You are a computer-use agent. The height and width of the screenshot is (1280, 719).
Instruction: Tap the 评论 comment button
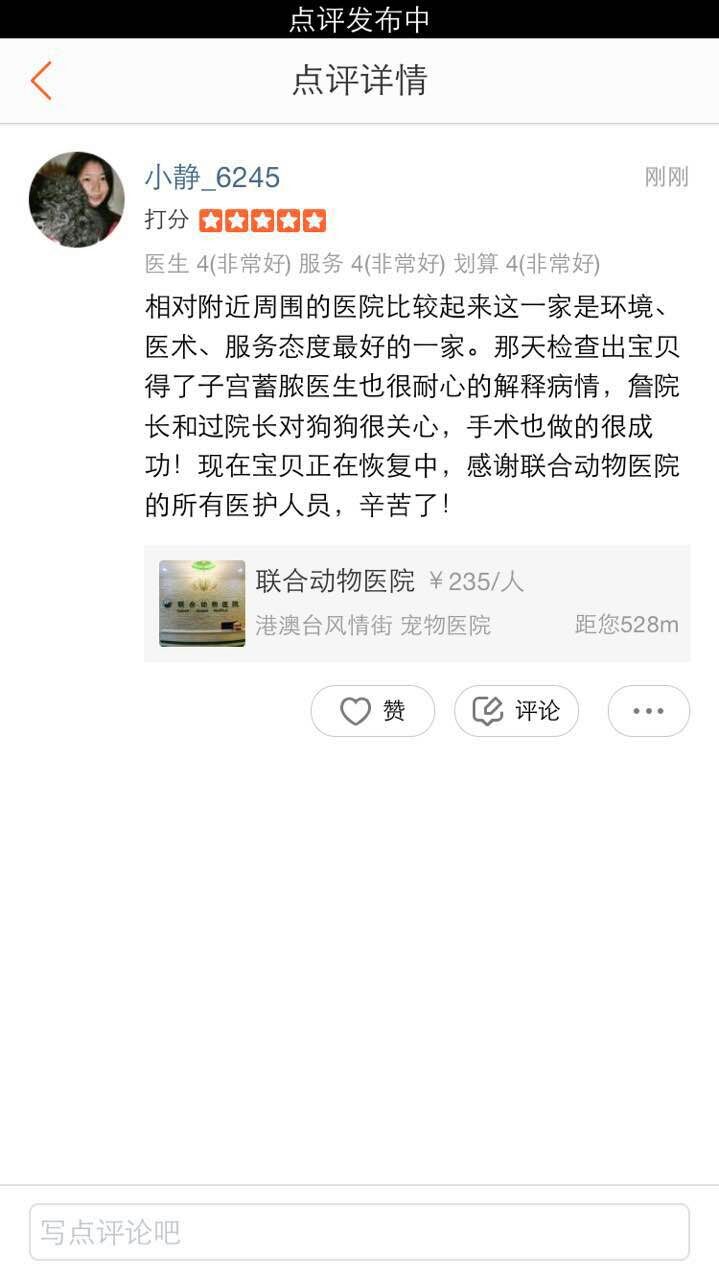pyautogui.click(x=516, y=711)
